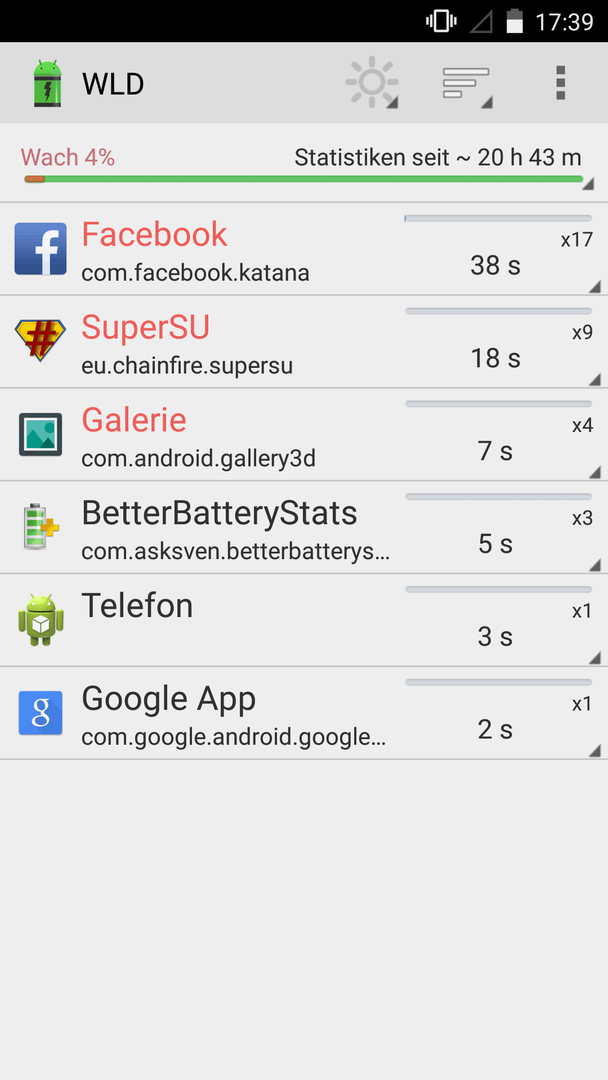Image resolution: width=608 pixels, height=1080 pixels.
Task: Open the three-dot overflow menu
Action: (560, 83)
